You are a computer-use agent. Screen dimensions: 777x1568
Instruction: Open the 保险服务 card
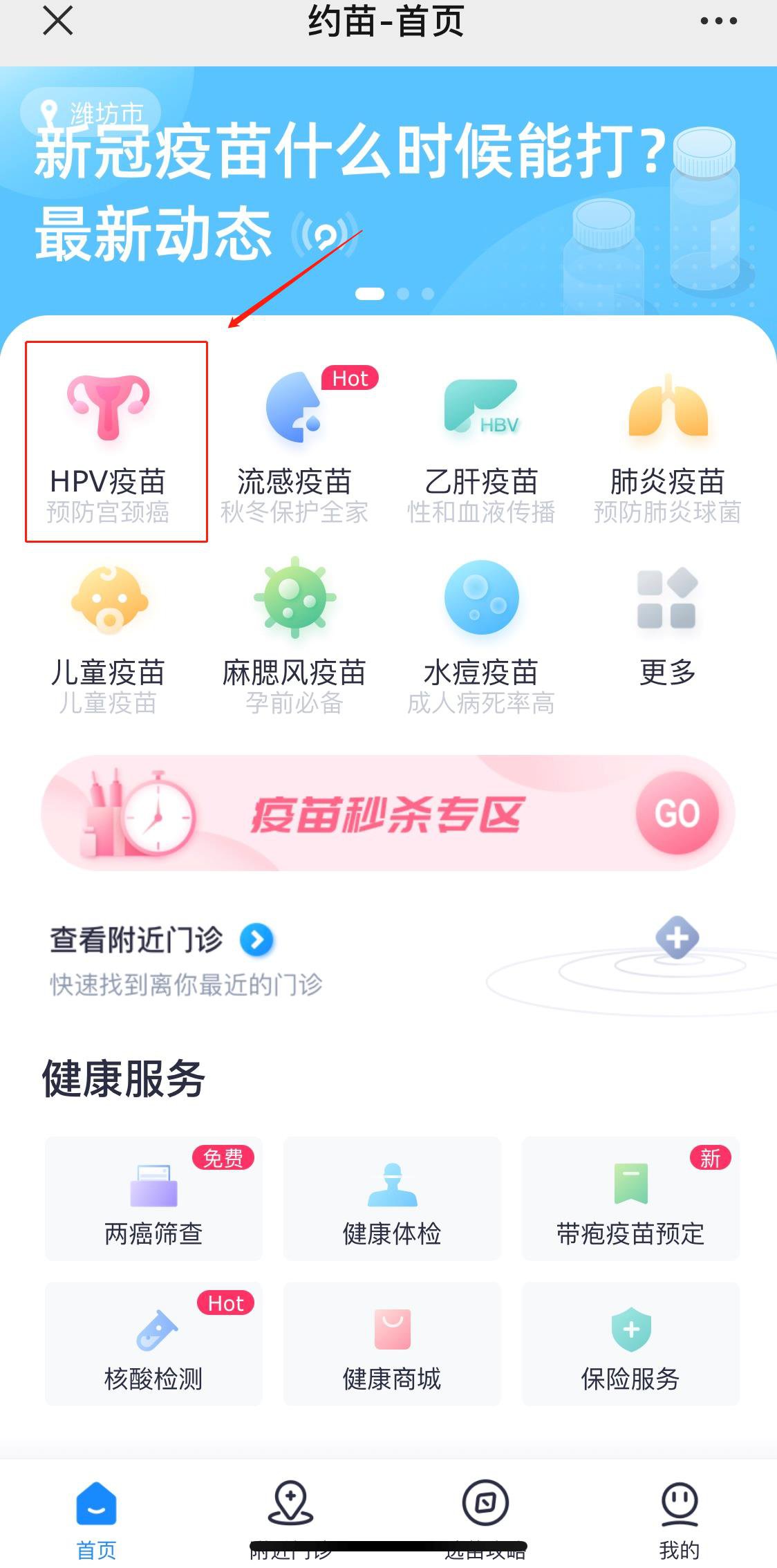(630, 1343)
